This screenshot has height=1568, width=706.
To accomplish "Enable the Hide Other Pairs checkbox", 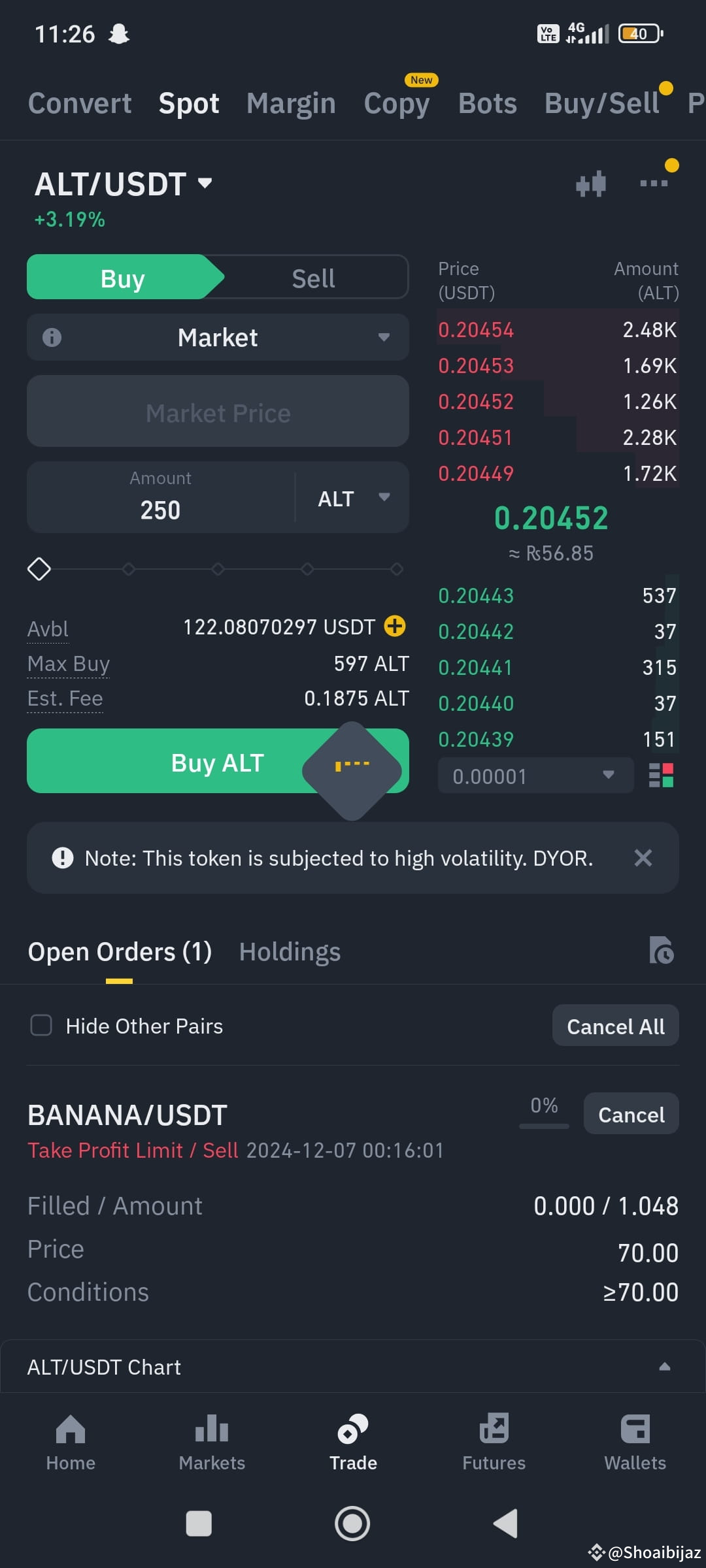I will click(41, 1026).
